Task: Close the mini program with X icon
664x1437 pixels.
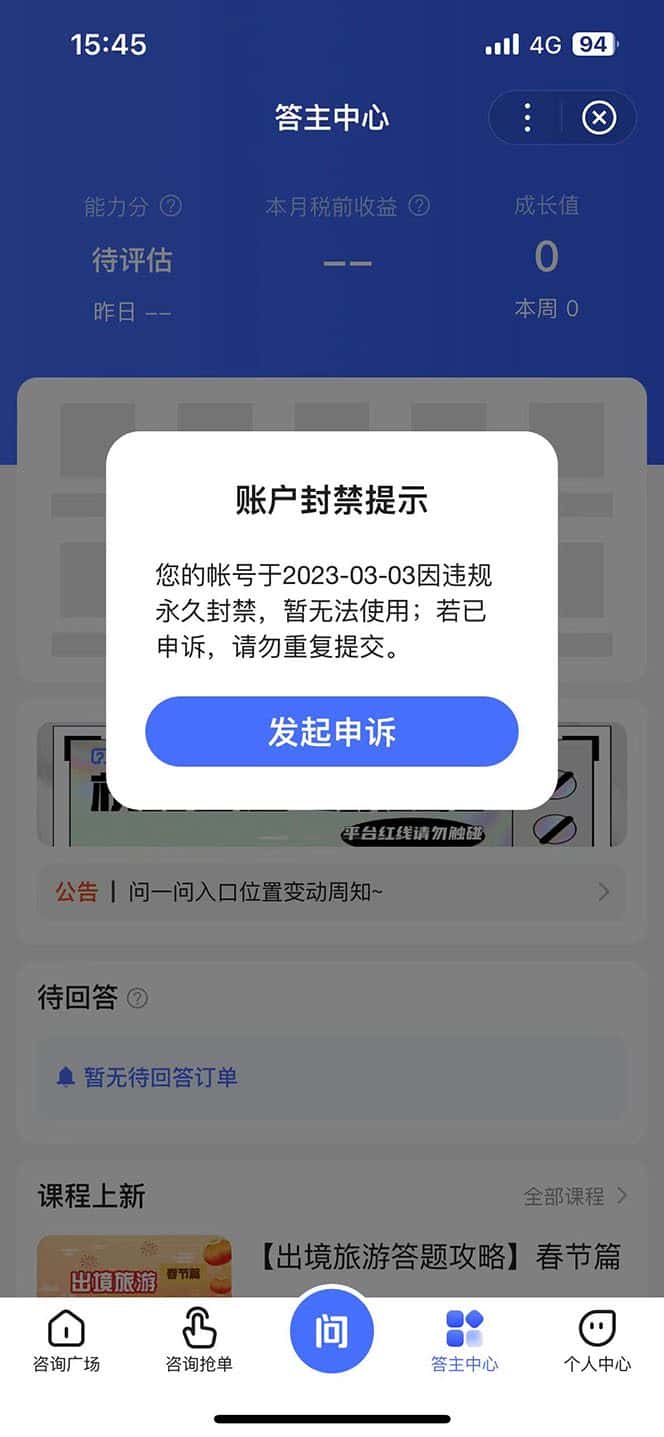Action: click(598, 118)
